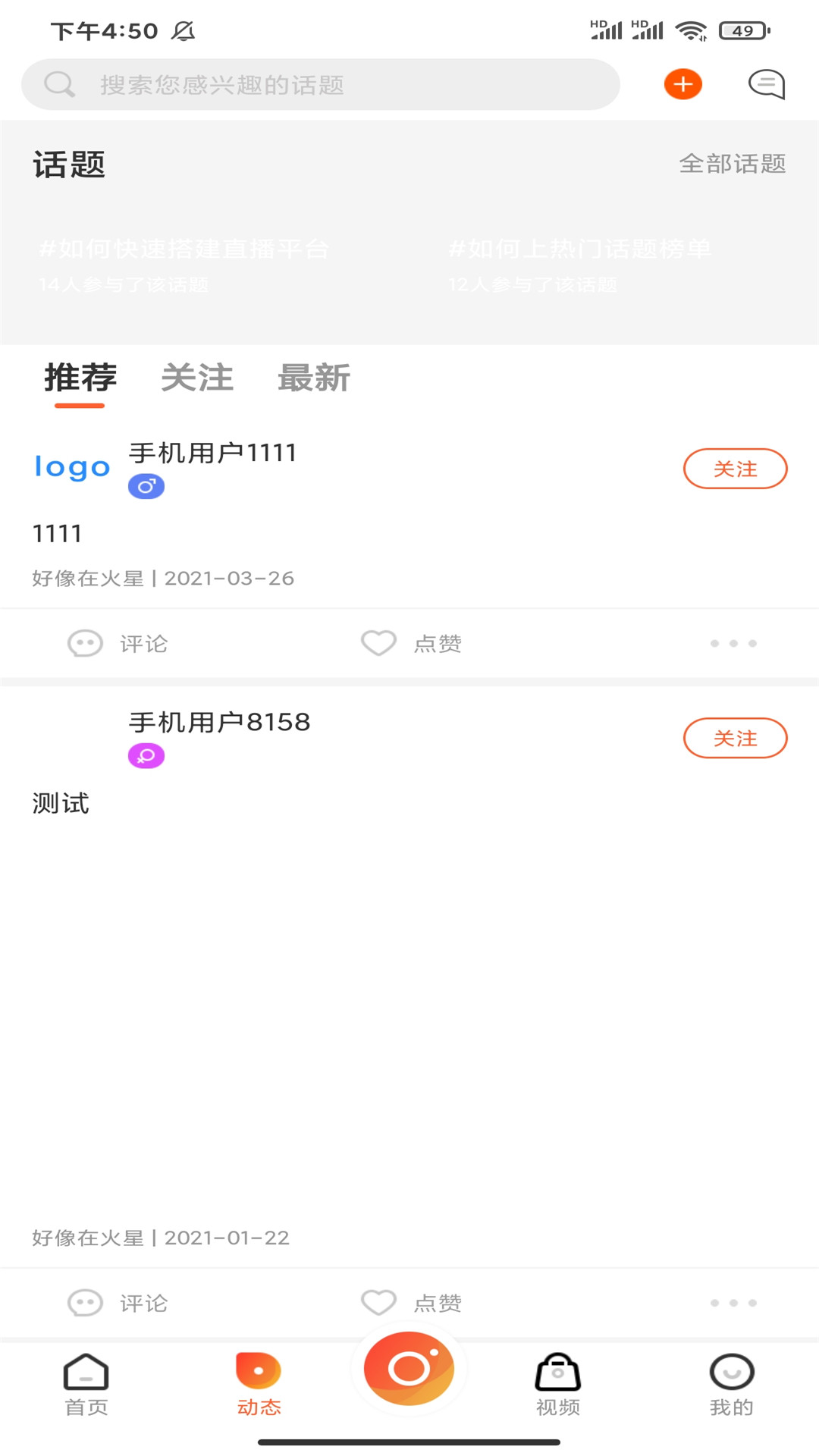819x1456 pixels.
Task: Open topic #如何上热门话题榜单
Action: [580, 264]
